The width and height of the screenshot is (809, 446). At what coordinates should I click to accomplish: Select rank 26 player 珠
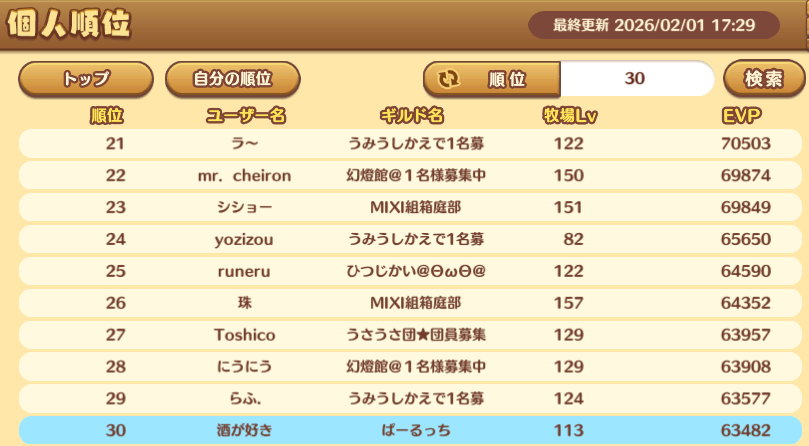245,303
